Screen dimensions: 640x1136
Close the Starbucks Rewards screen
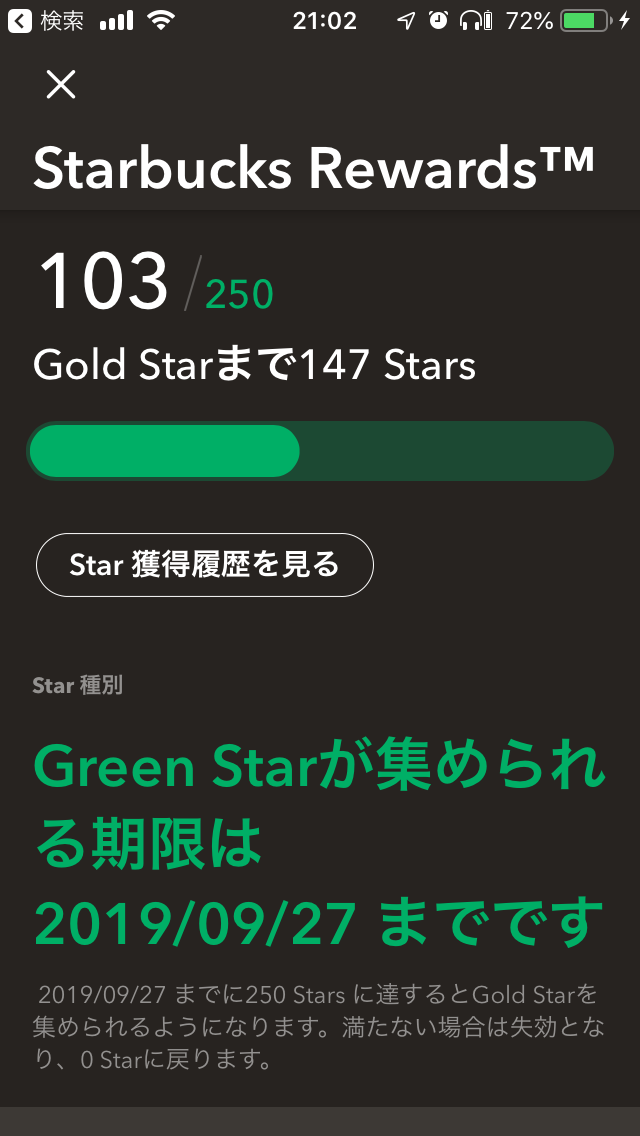pyautogui.click(x=61, y=85)
